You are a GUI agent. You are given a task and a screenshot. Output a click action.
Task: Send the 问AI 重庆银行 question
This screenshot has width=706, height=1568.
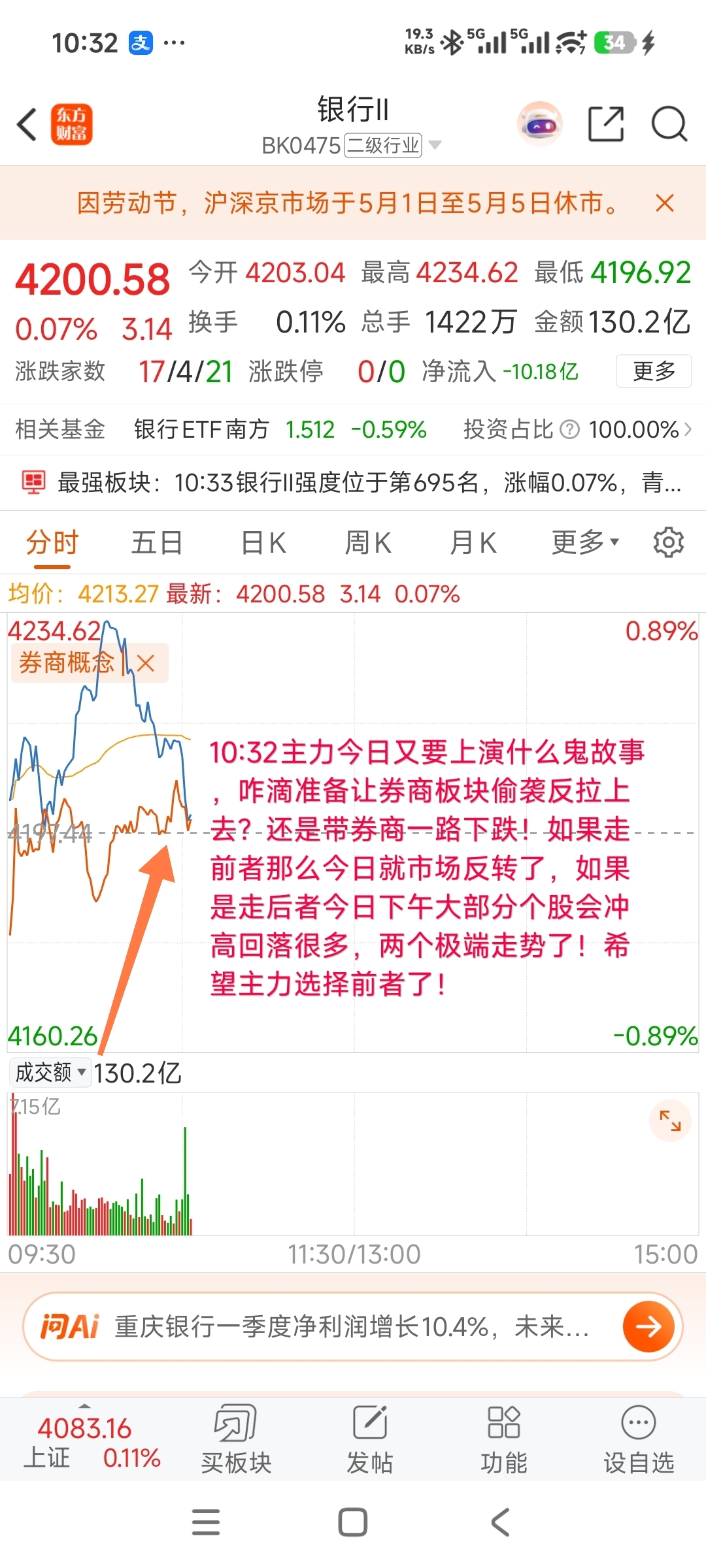(648, 1326)
